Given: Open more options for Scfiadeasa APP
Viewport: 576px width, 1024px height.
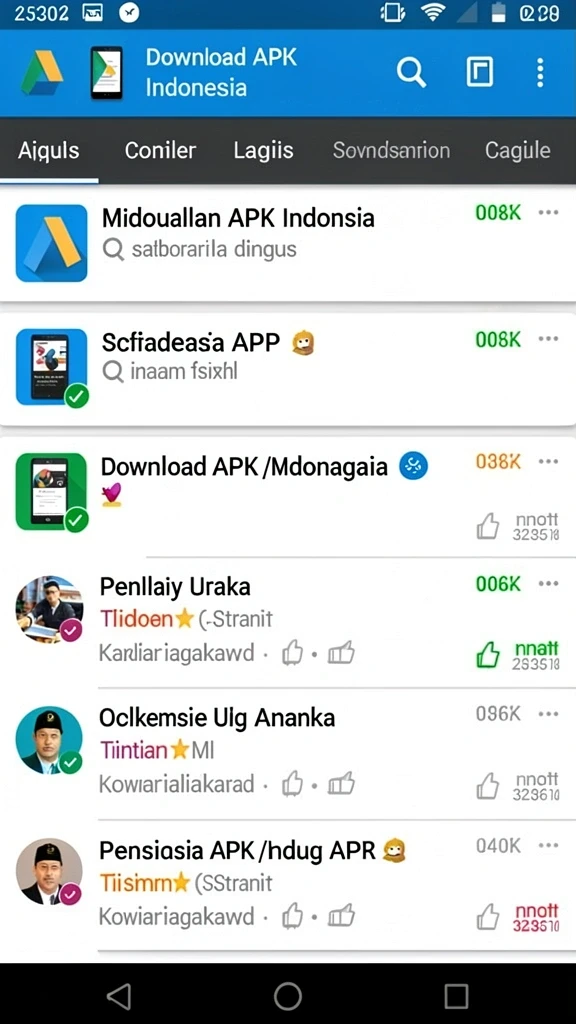Looking at the screenshot, I should (x=548, y=338).
